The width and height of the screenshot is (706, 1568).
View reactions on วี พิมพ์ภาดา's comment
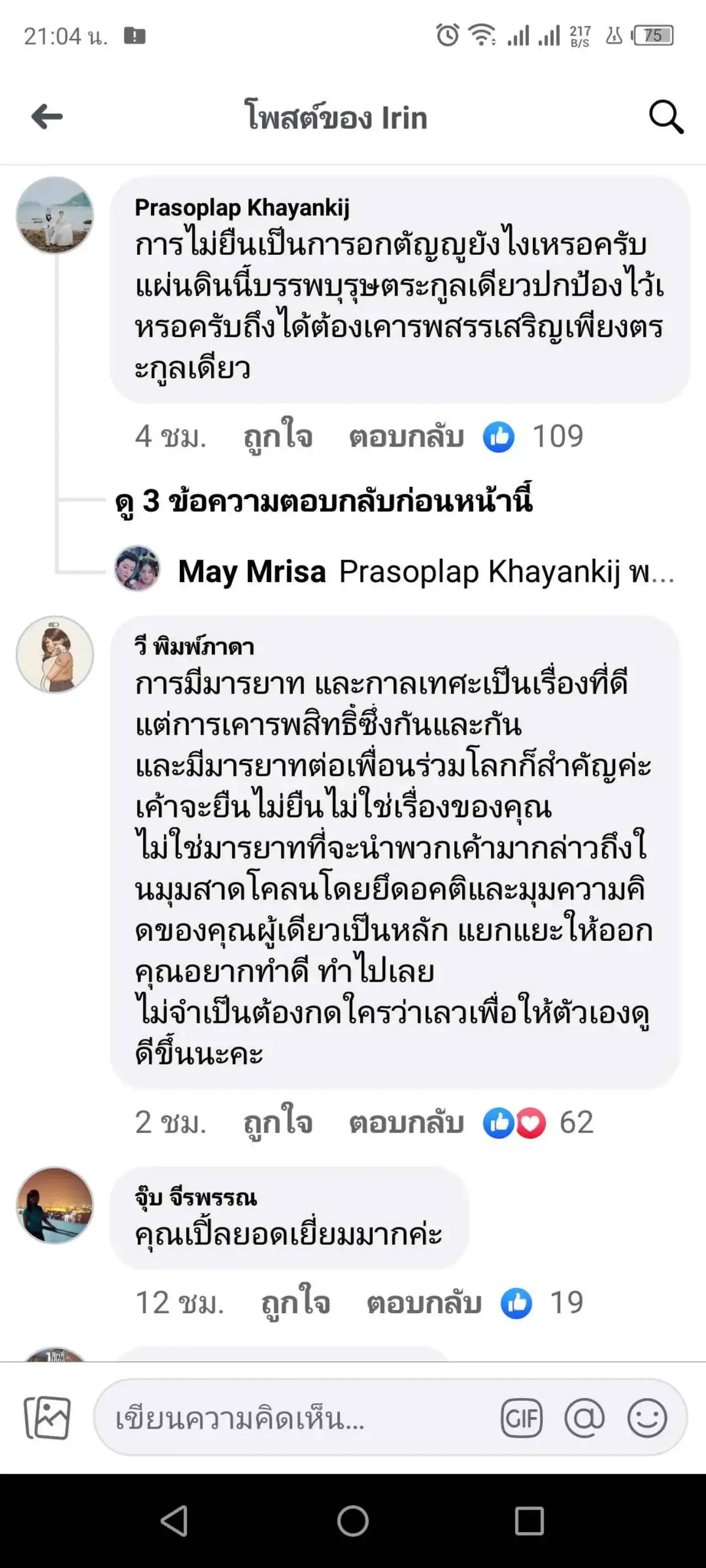[539, 1122]
